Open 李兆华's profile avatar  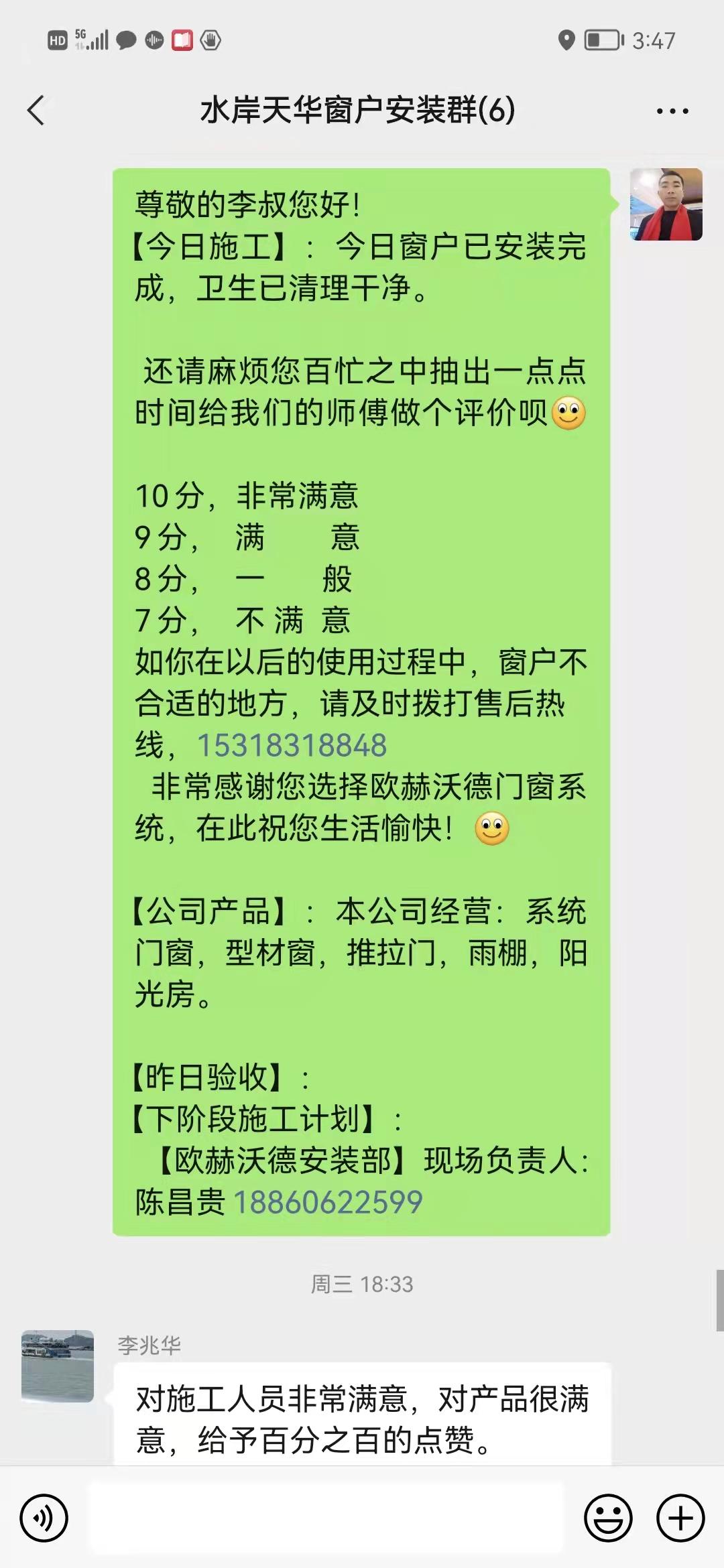point(58,1366)
